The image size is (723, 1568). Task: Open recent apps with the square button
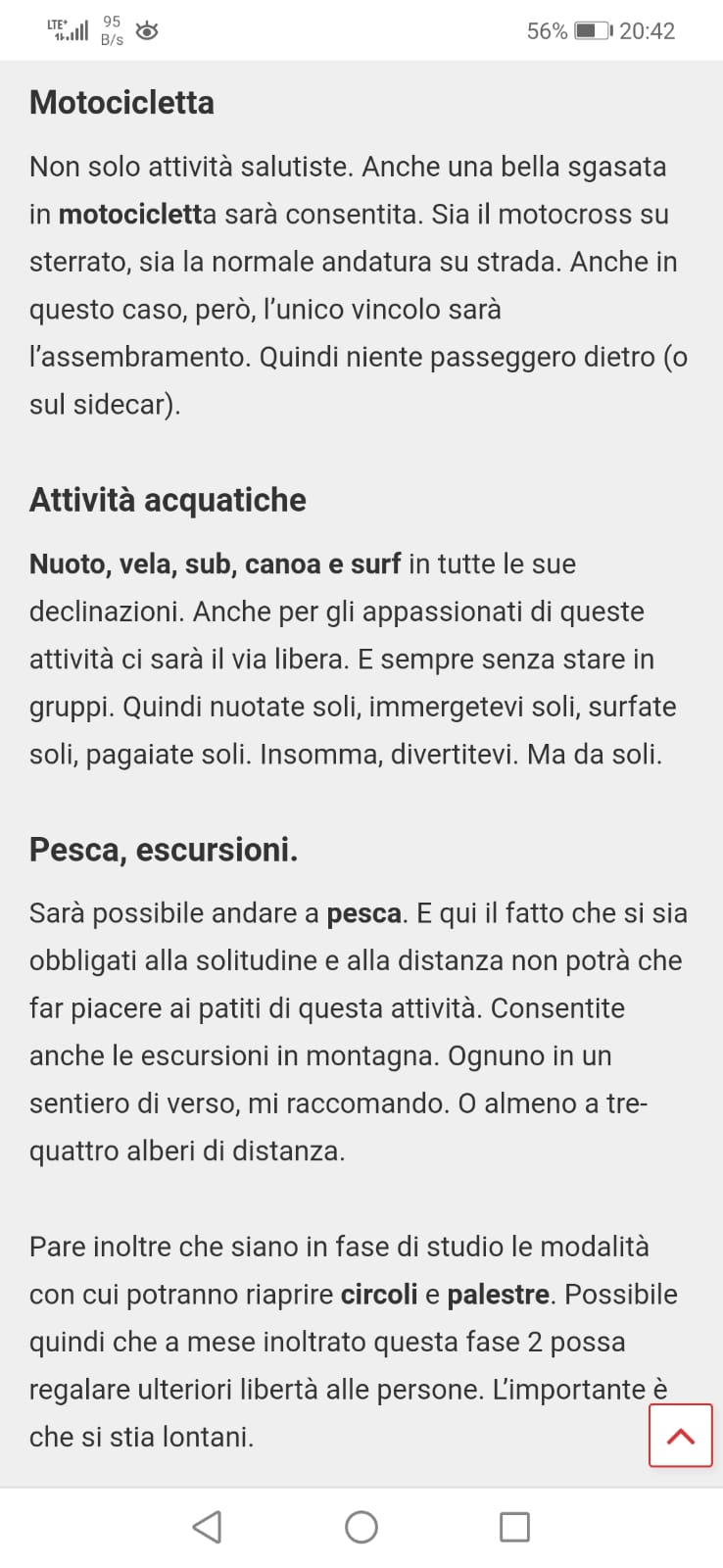514,1527
